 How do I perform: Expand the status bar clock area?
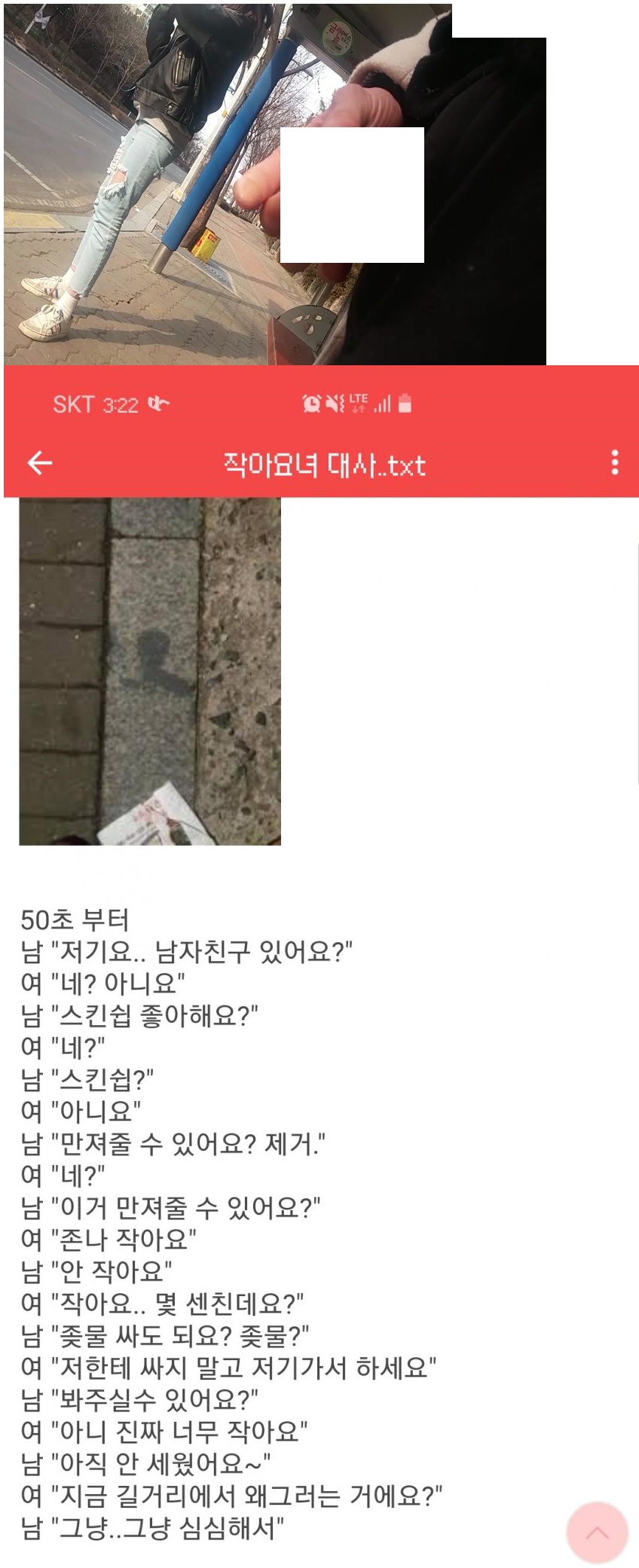point(121,405)
